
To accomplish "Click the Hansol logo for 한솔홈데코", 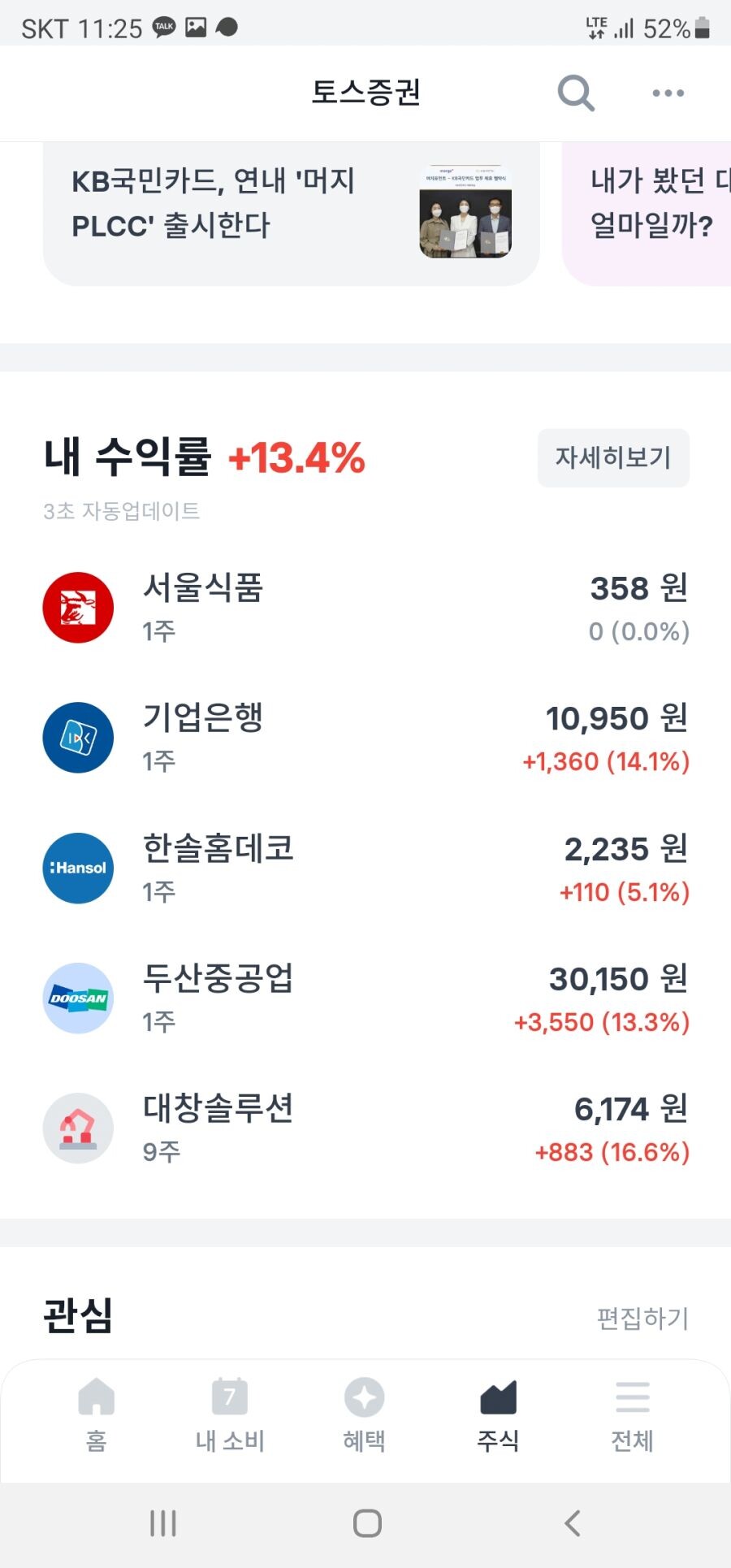I will 78,868.
